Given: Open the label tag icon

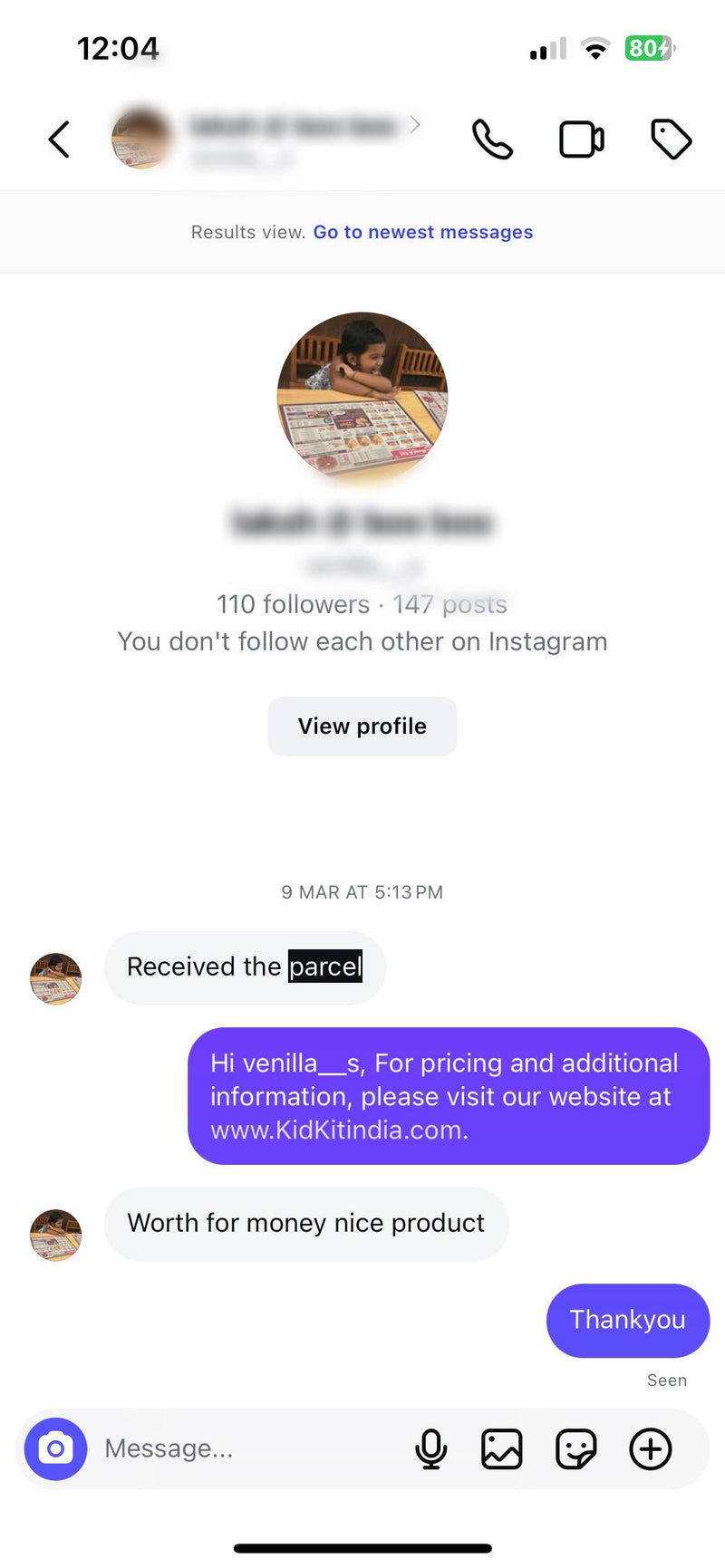Looking at the screenshot, I should [x=671, y=139].
